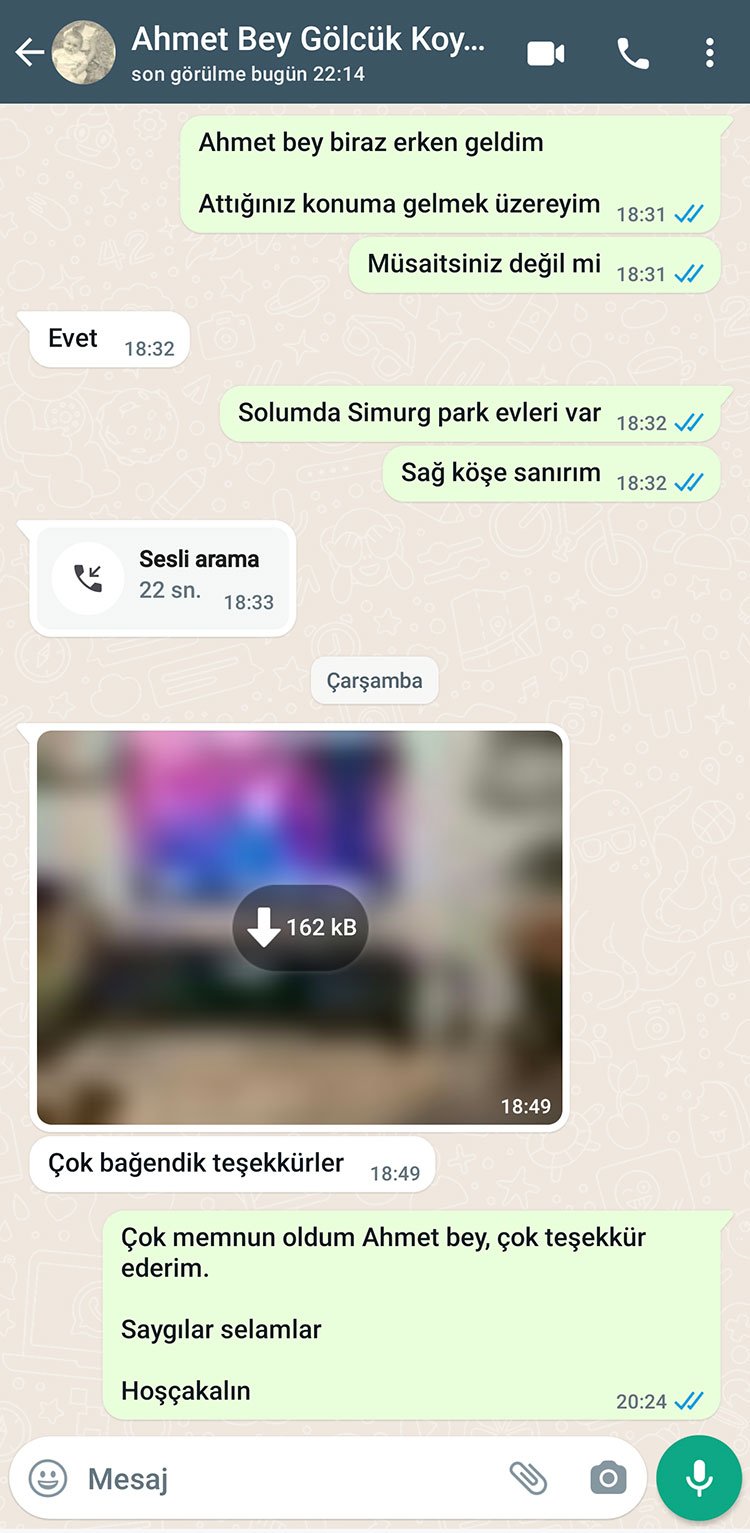Image resolution: width=750 pixels, height=1533 pixels.
Task: Open the overflow menu
Action: tap(709, 54)
